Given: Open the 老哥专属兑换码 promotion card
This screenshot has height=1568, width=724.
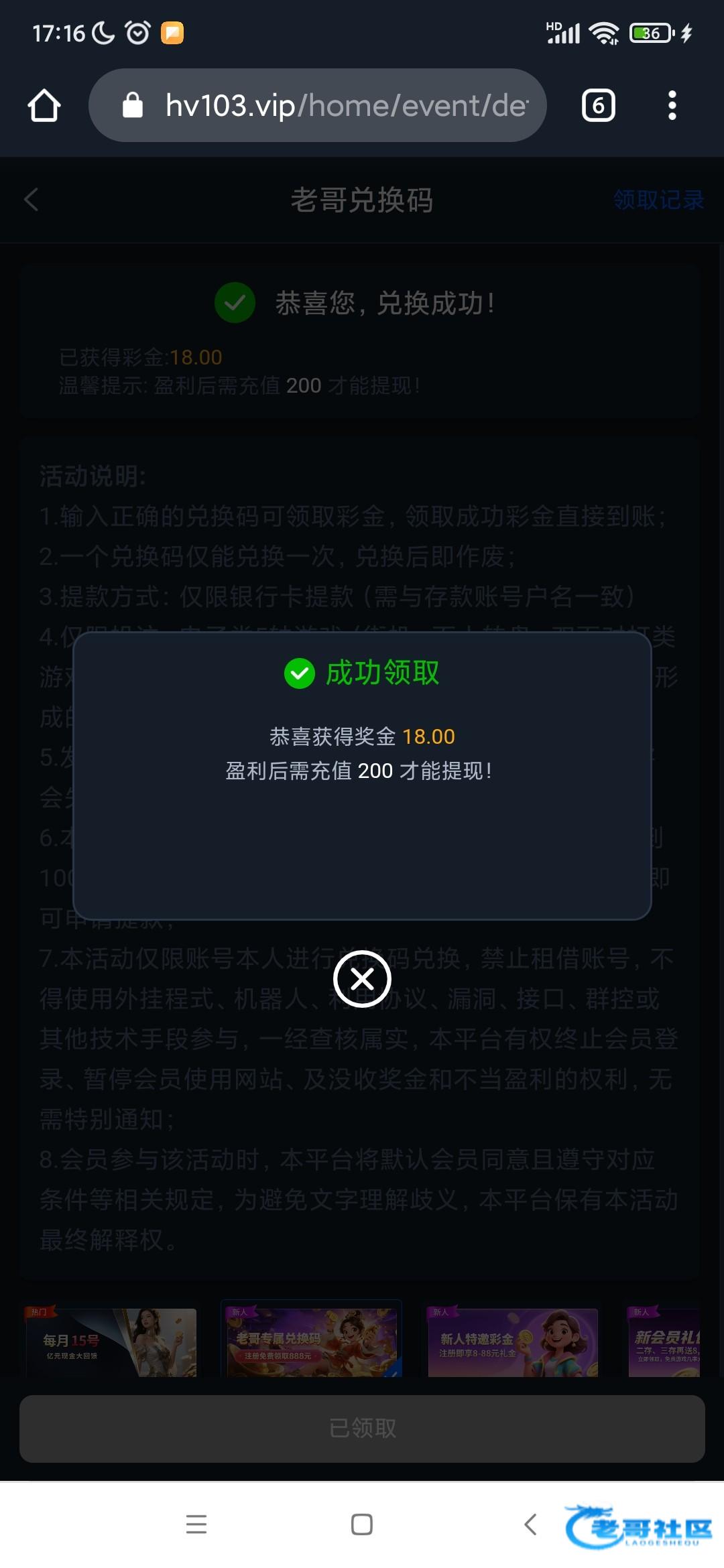Looking at the screenshot, I should pyautogui.click(x=312, y=1342).
